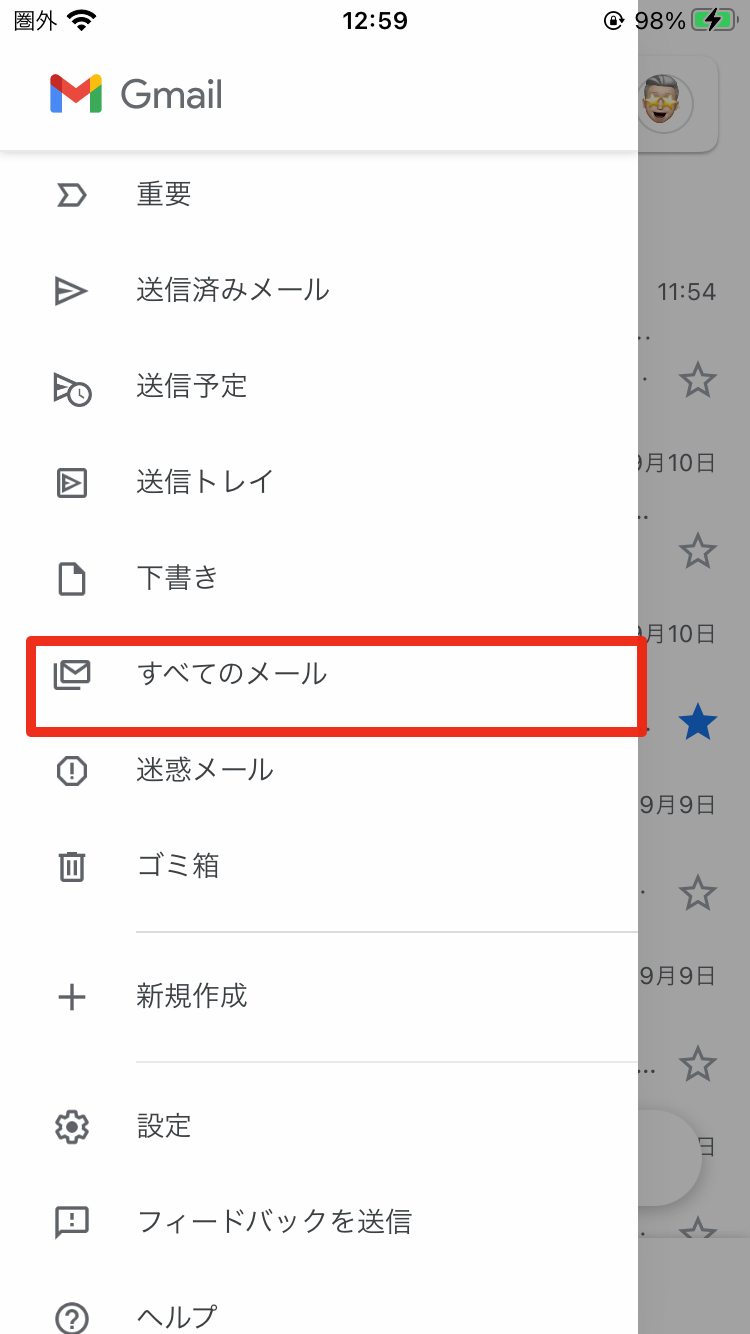Select すべてのメール
This screenshot has width=750, height=1334.
point(319,674)
